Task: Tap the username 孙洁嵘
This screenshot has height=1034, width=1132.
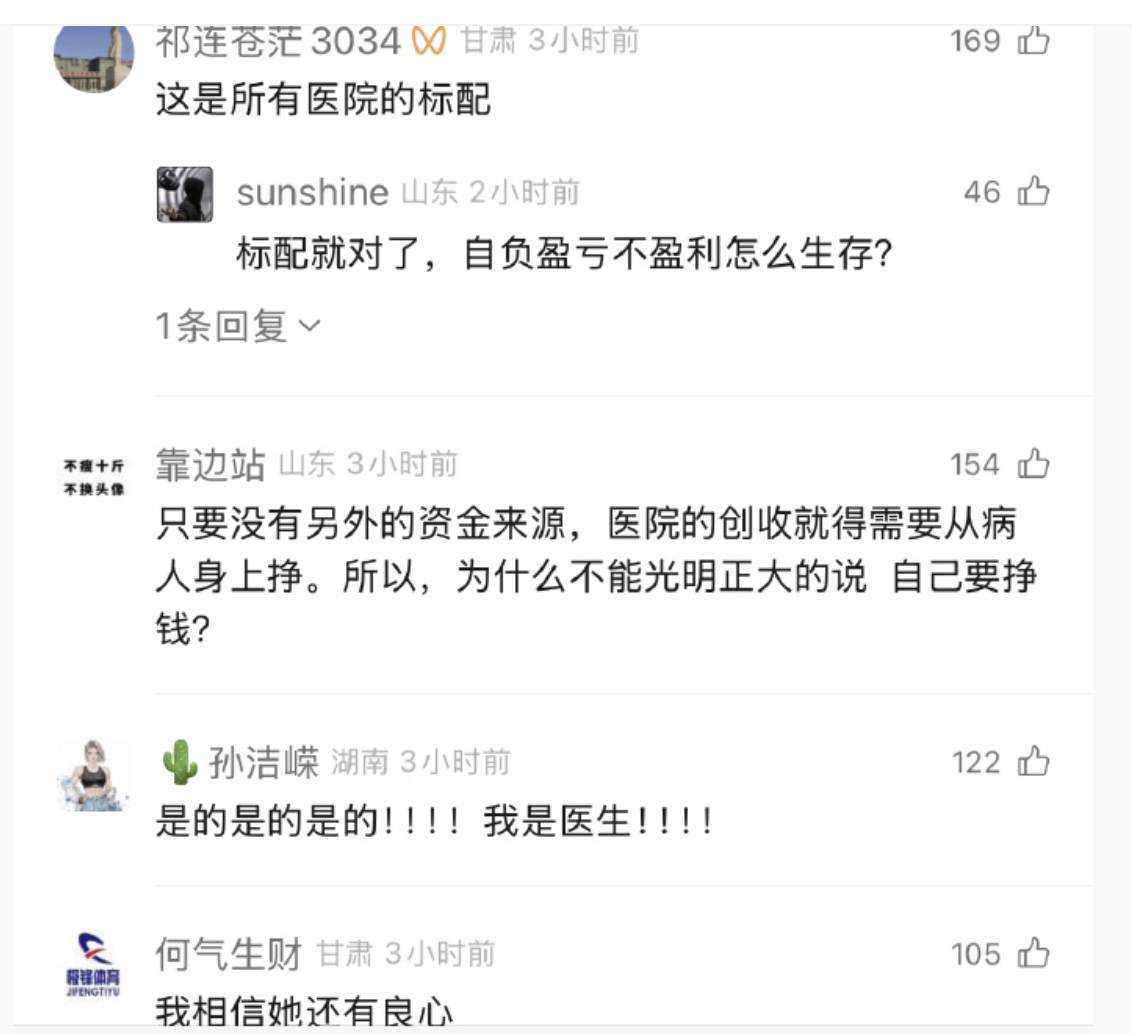Action: tap(264, 763)
